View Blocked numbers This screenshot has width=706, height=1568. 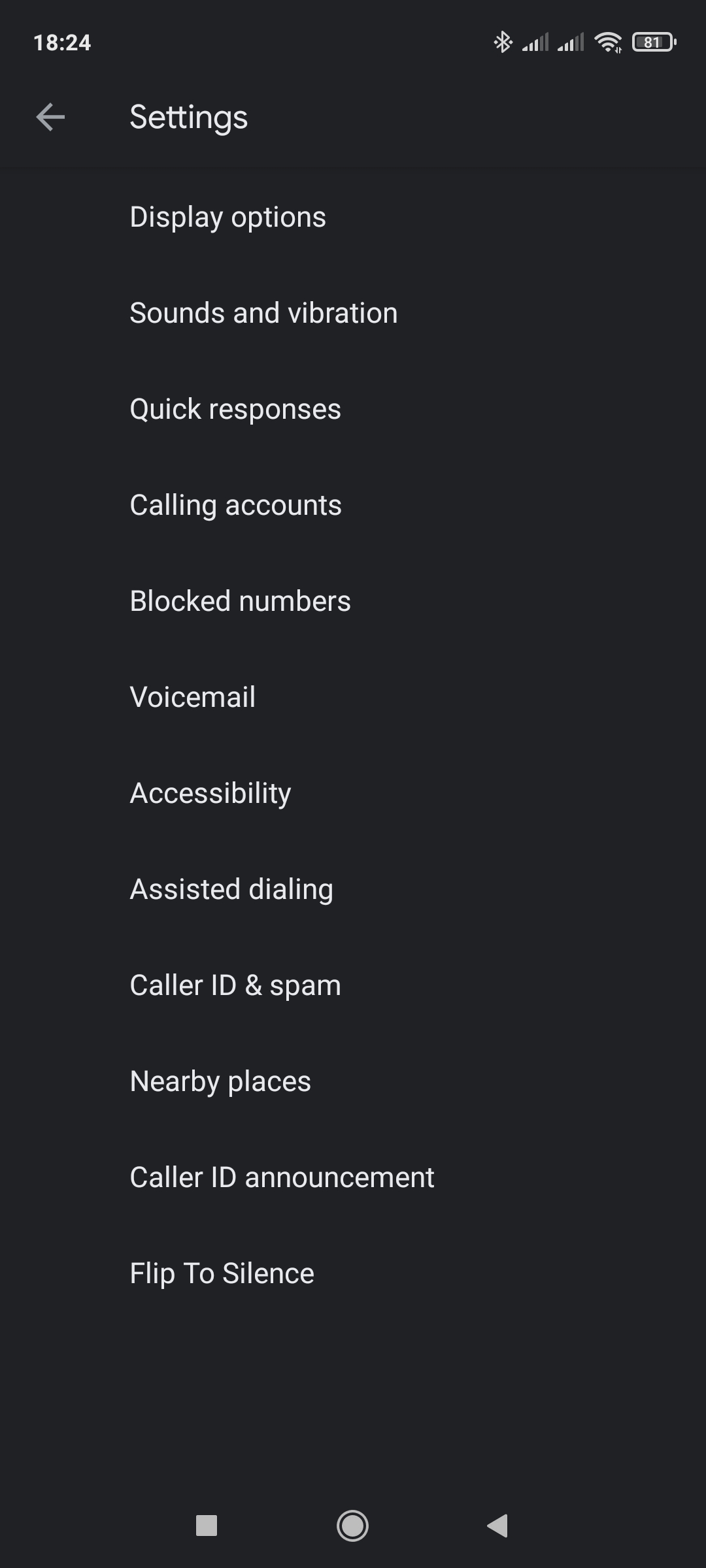click(x=353, y=601)
